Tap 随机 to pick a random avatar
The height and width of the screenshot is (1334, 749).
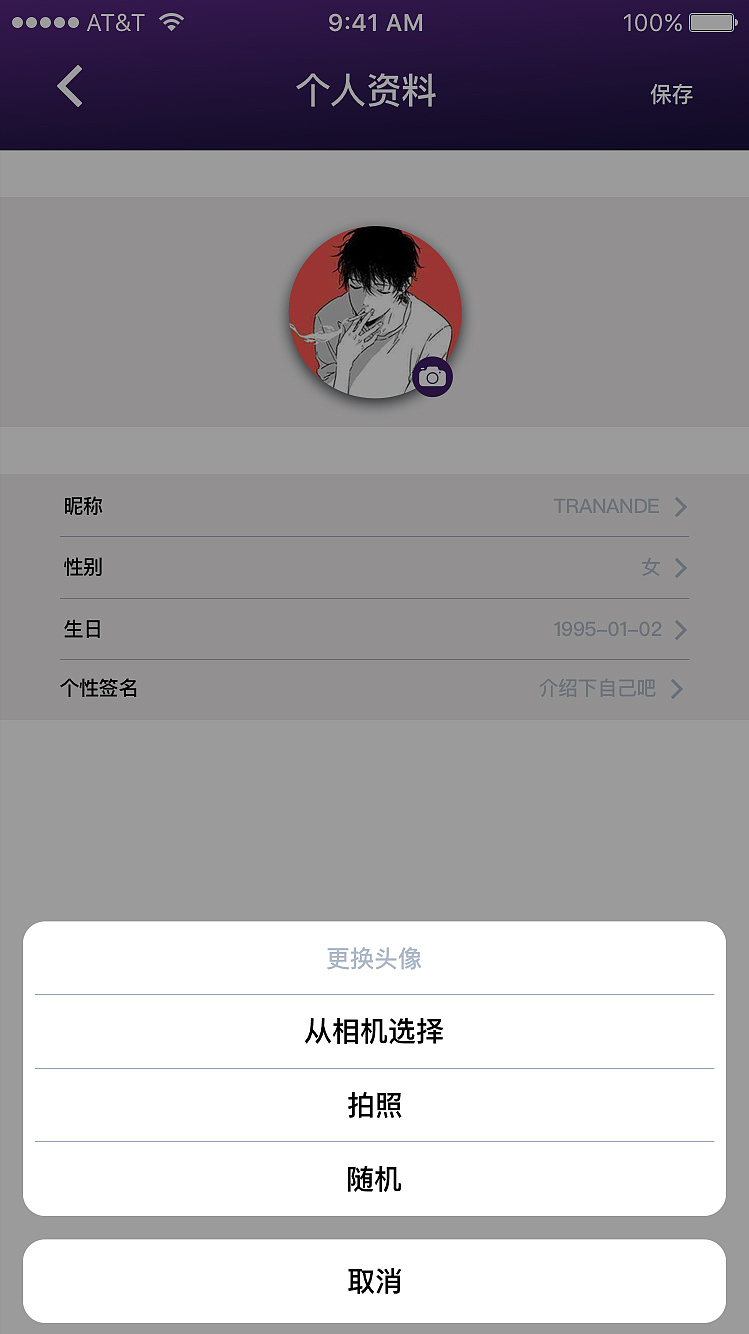[x=375, y=1179]
